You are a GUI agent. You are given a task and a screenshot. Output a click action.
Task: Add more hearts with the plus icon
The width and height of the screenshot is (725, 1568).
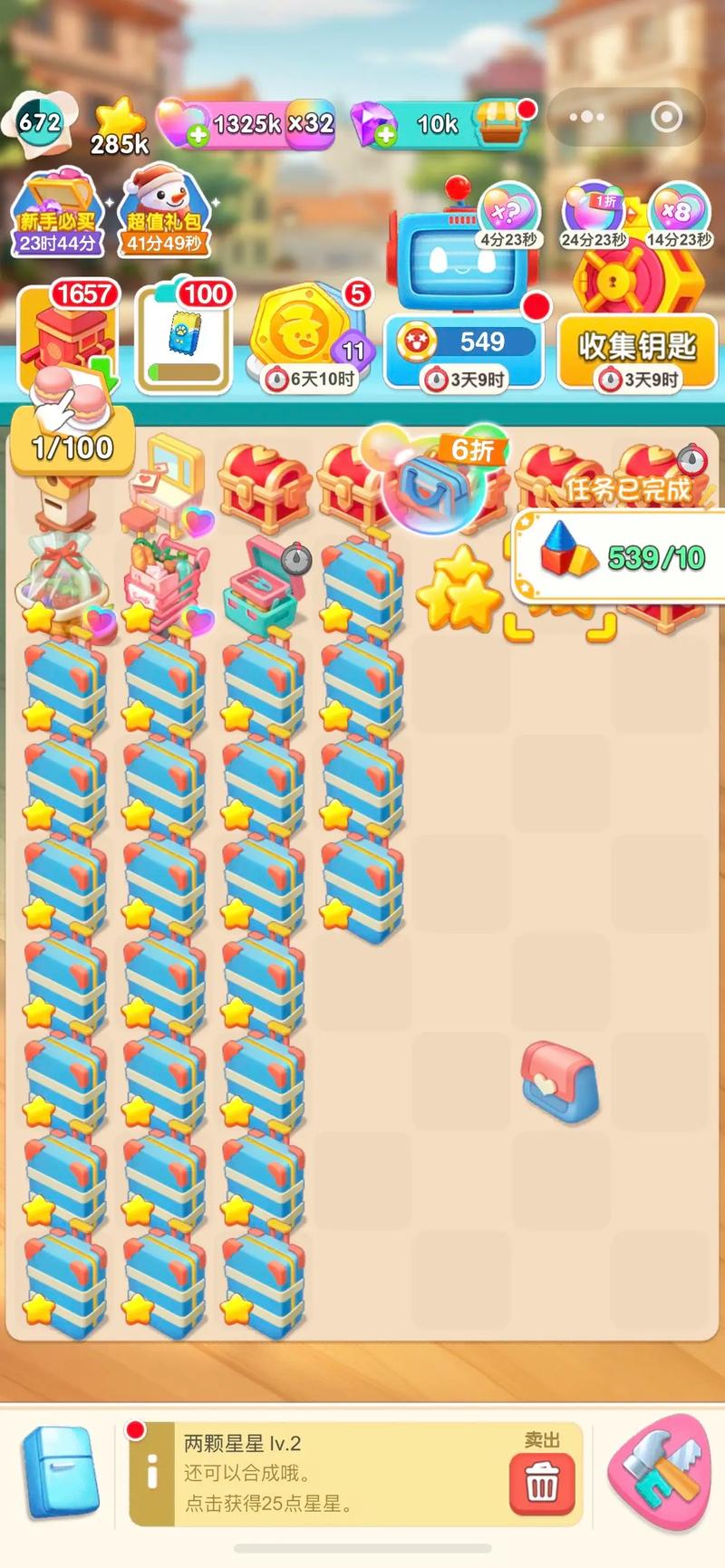(x=197, y=137)
